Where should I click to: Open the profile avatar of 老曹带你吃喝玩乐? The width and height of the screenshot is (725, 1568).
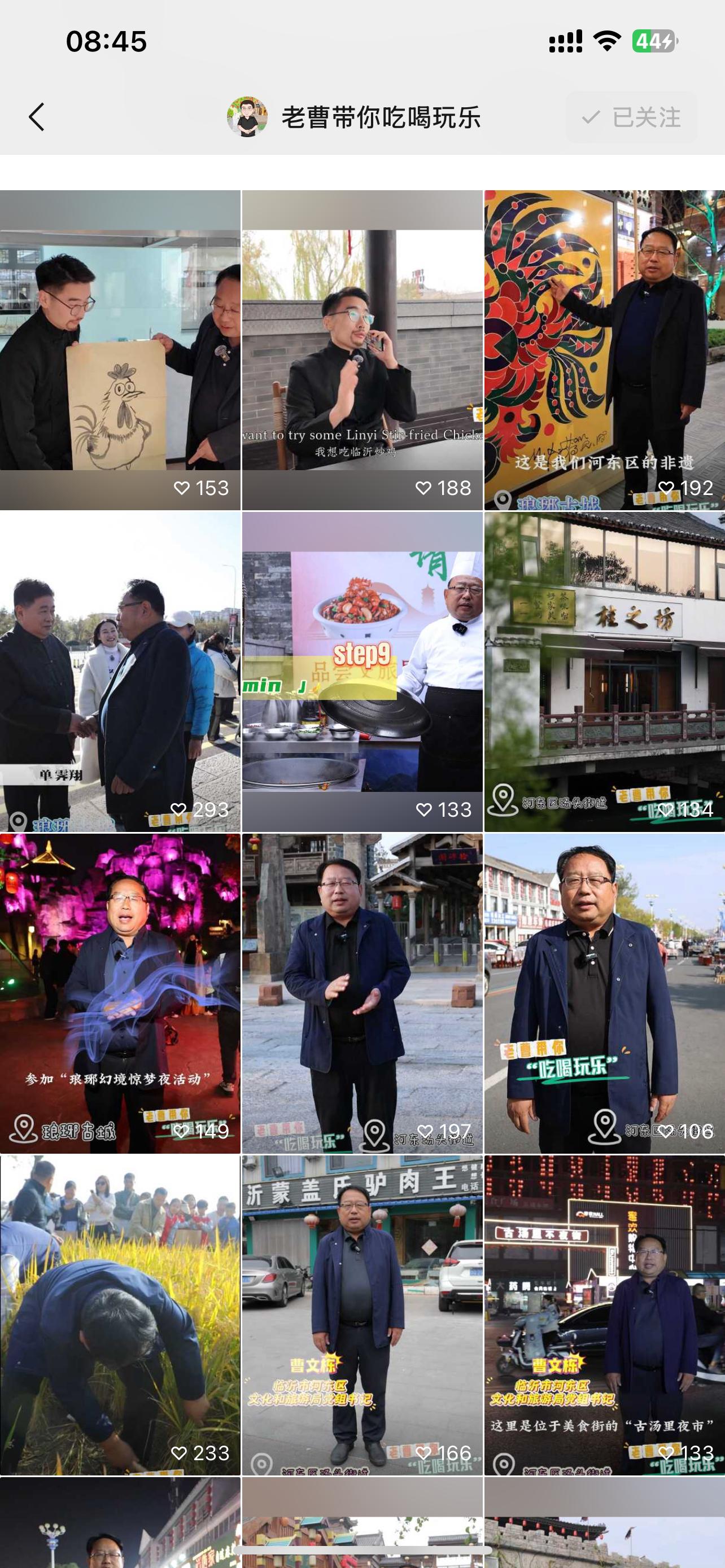coord(247,117)
